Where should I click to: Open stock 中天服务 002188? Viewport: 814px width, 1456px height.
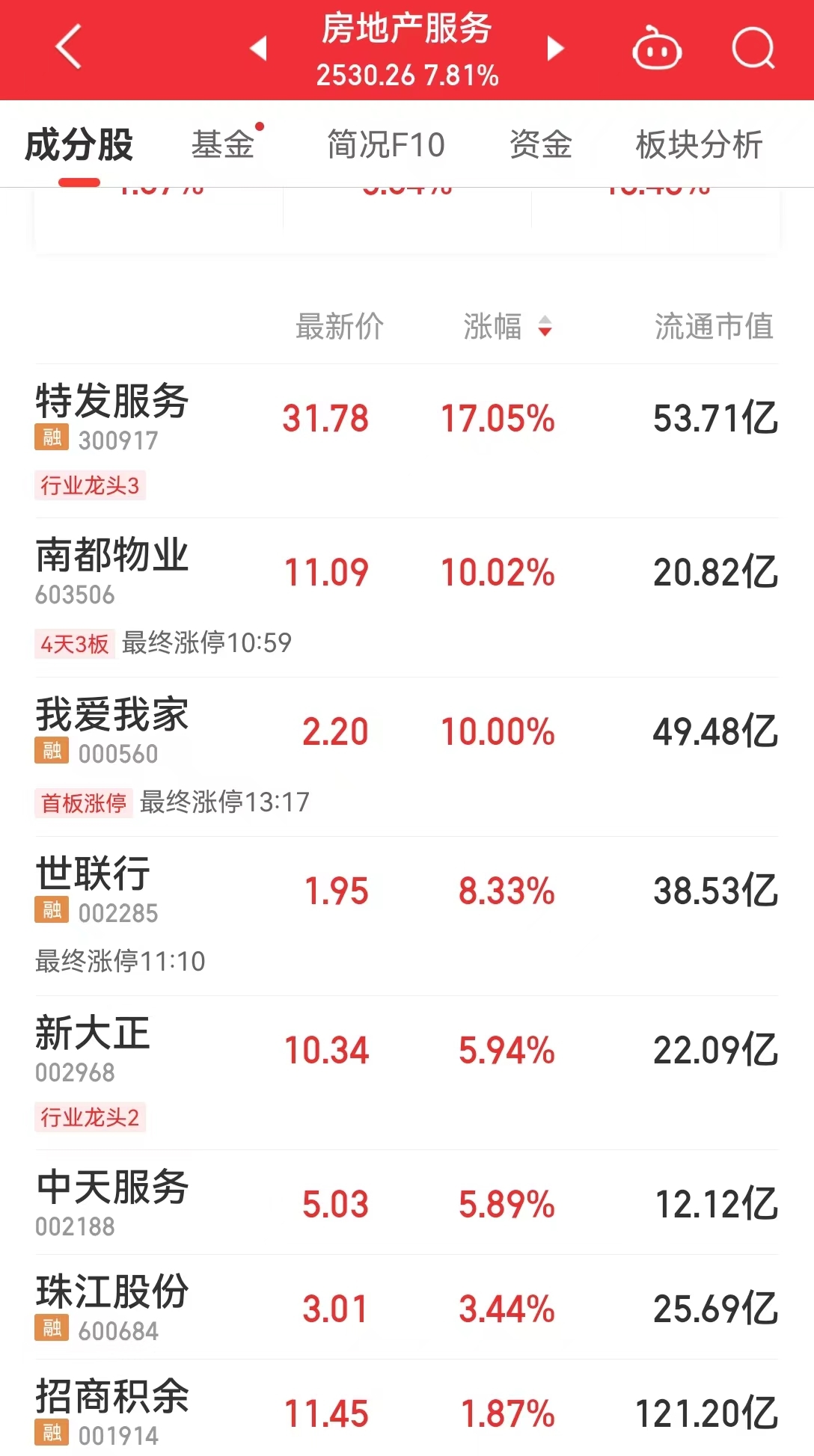(x=407, y=1202)
